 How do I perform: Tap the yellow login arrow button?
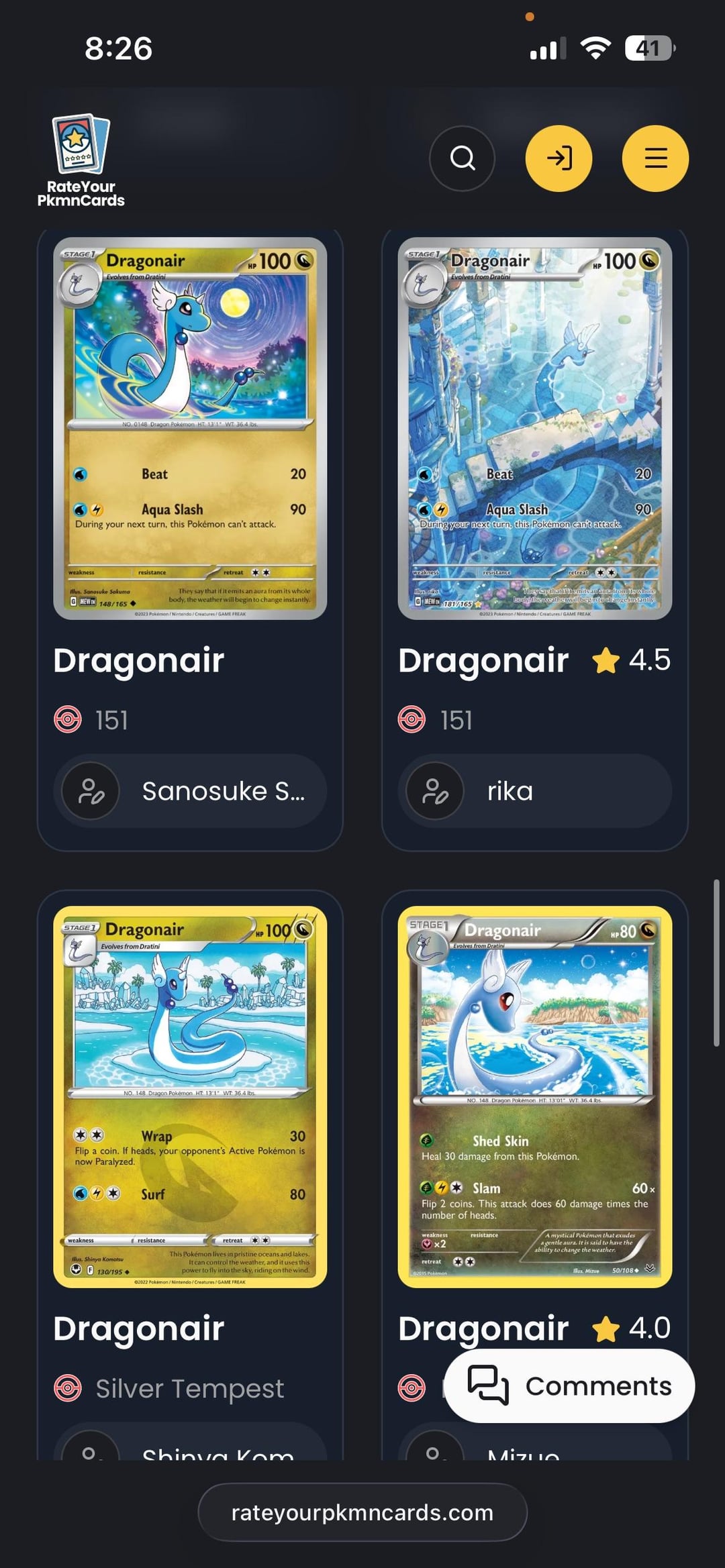click(x=559, y=158)
